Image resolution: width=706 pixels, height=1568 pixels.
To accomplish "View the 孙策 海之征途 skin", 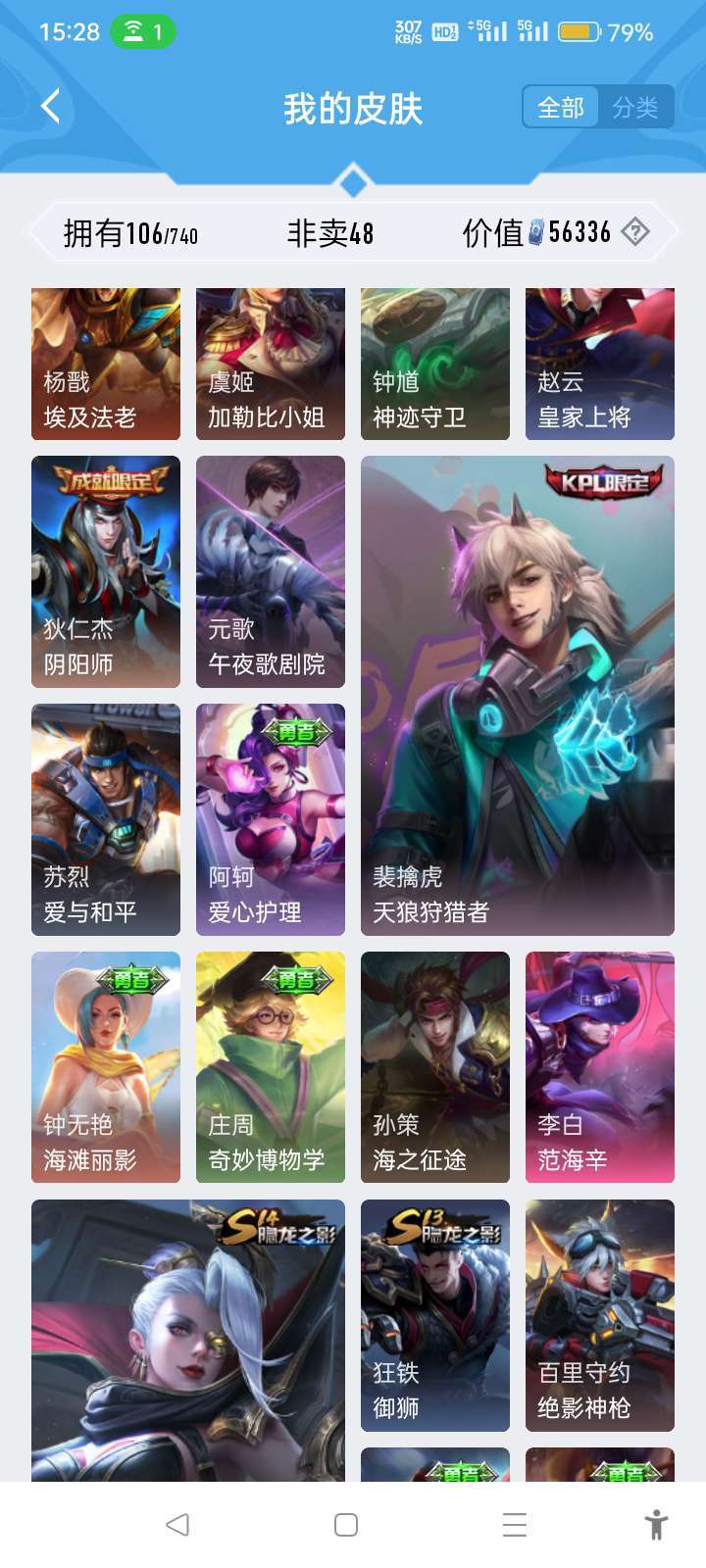I will click(435, 1067).
